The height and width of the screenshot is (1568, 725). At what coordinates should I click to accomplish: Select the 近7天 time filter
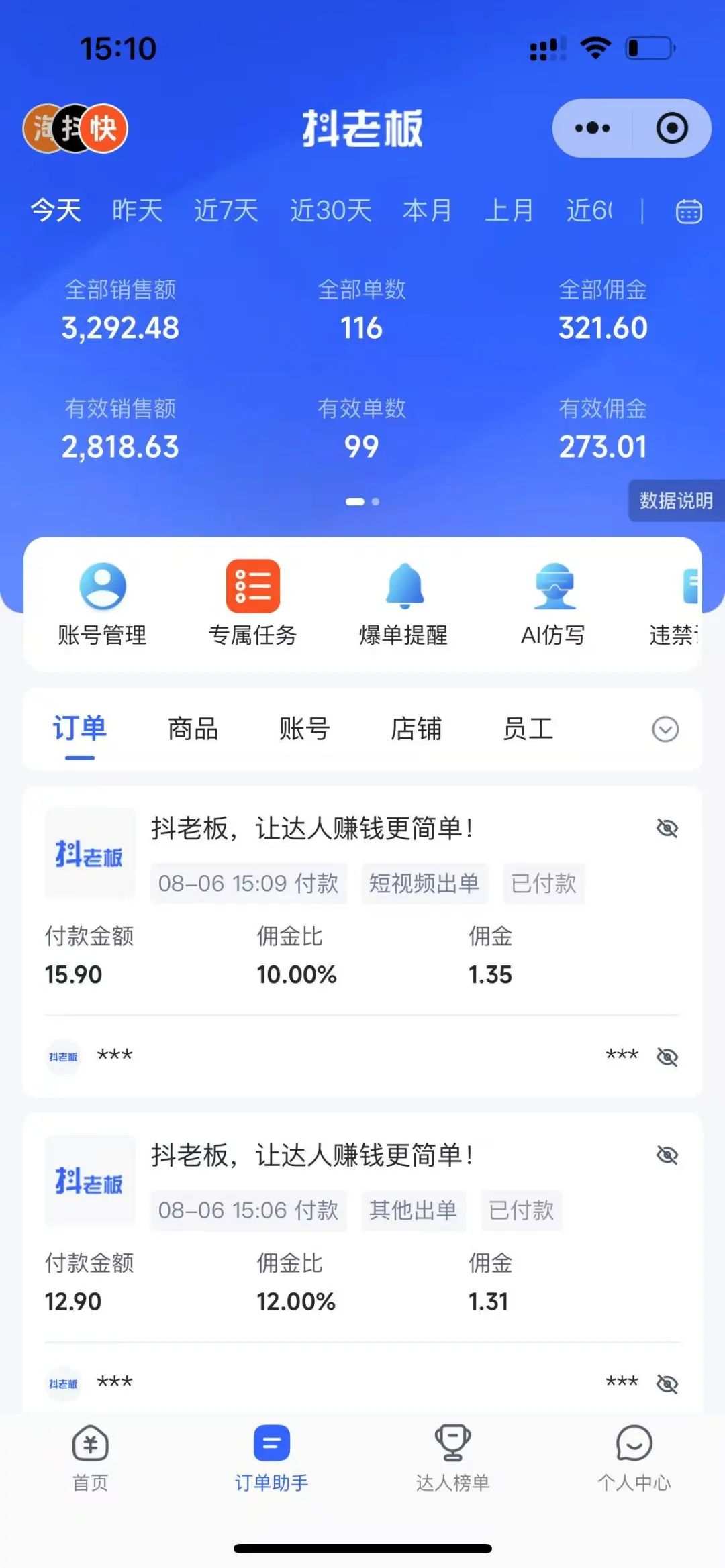(226, 211)
